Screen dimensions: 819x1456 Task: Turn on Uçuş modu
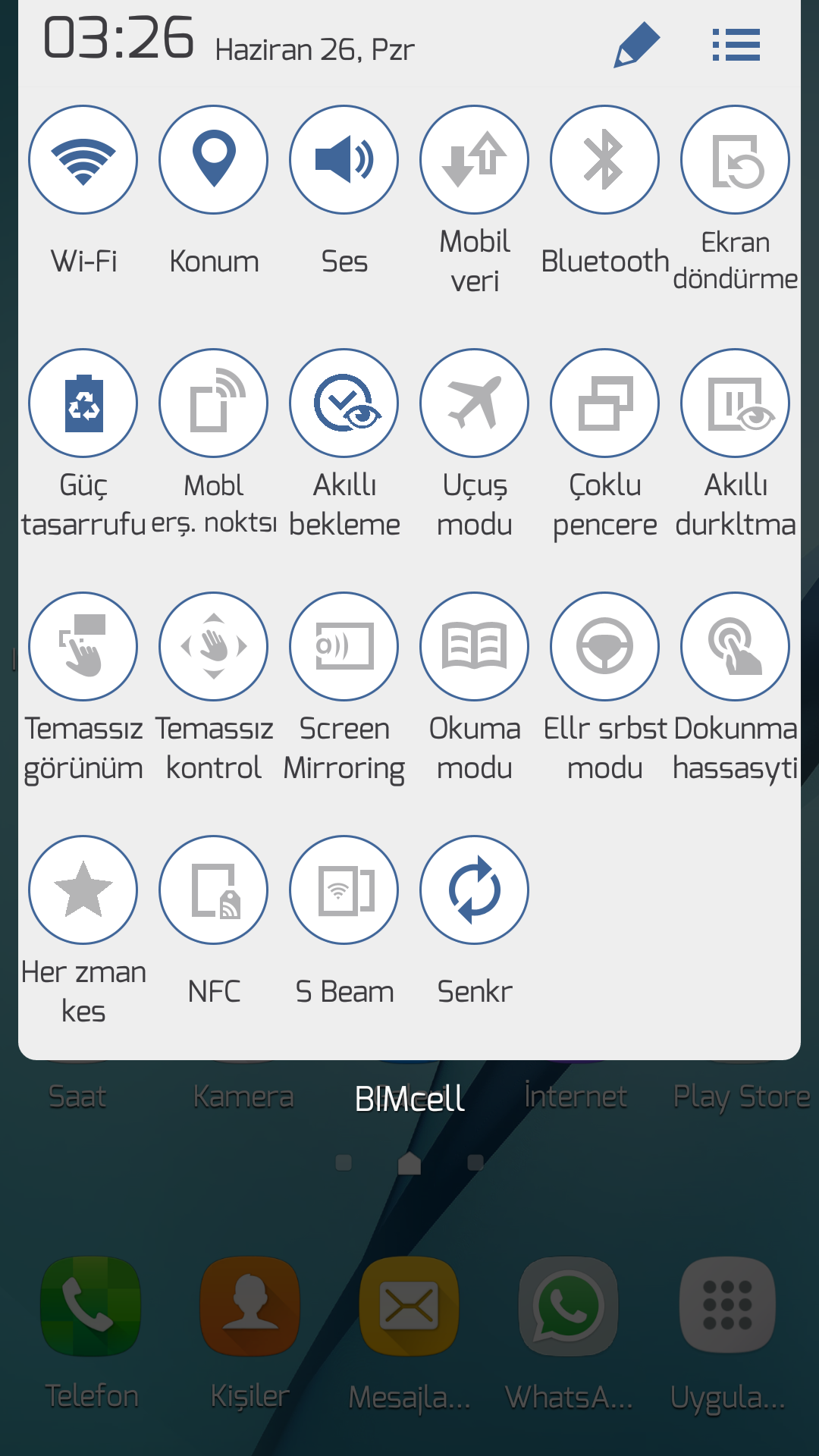coord(475,403)
